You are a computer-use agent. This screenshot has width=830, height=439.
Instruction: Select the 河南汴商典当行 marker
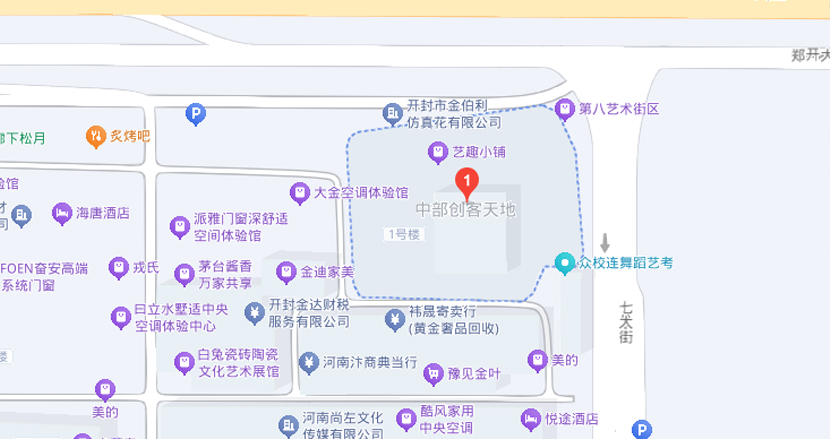[x=311, y=361]
